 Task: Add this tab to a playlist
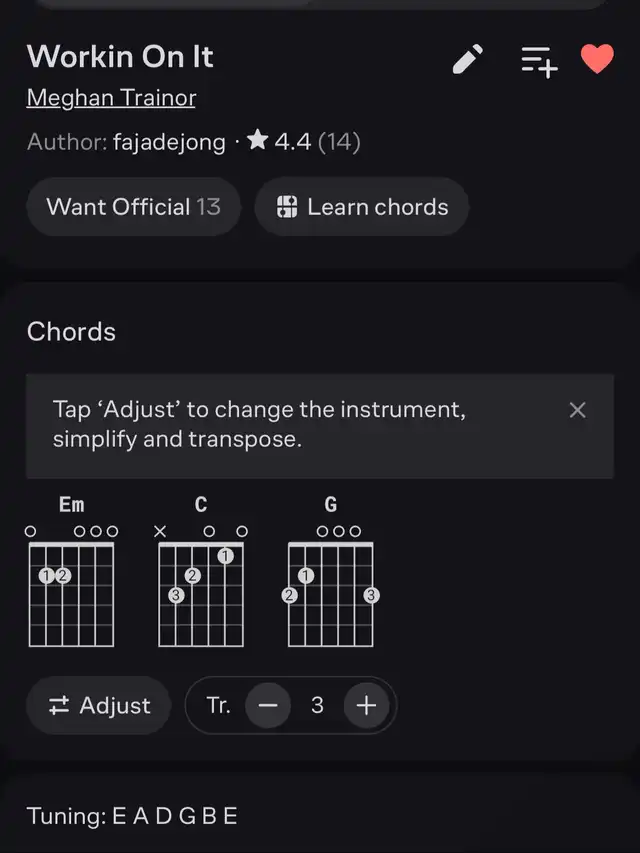coord(538,61)
